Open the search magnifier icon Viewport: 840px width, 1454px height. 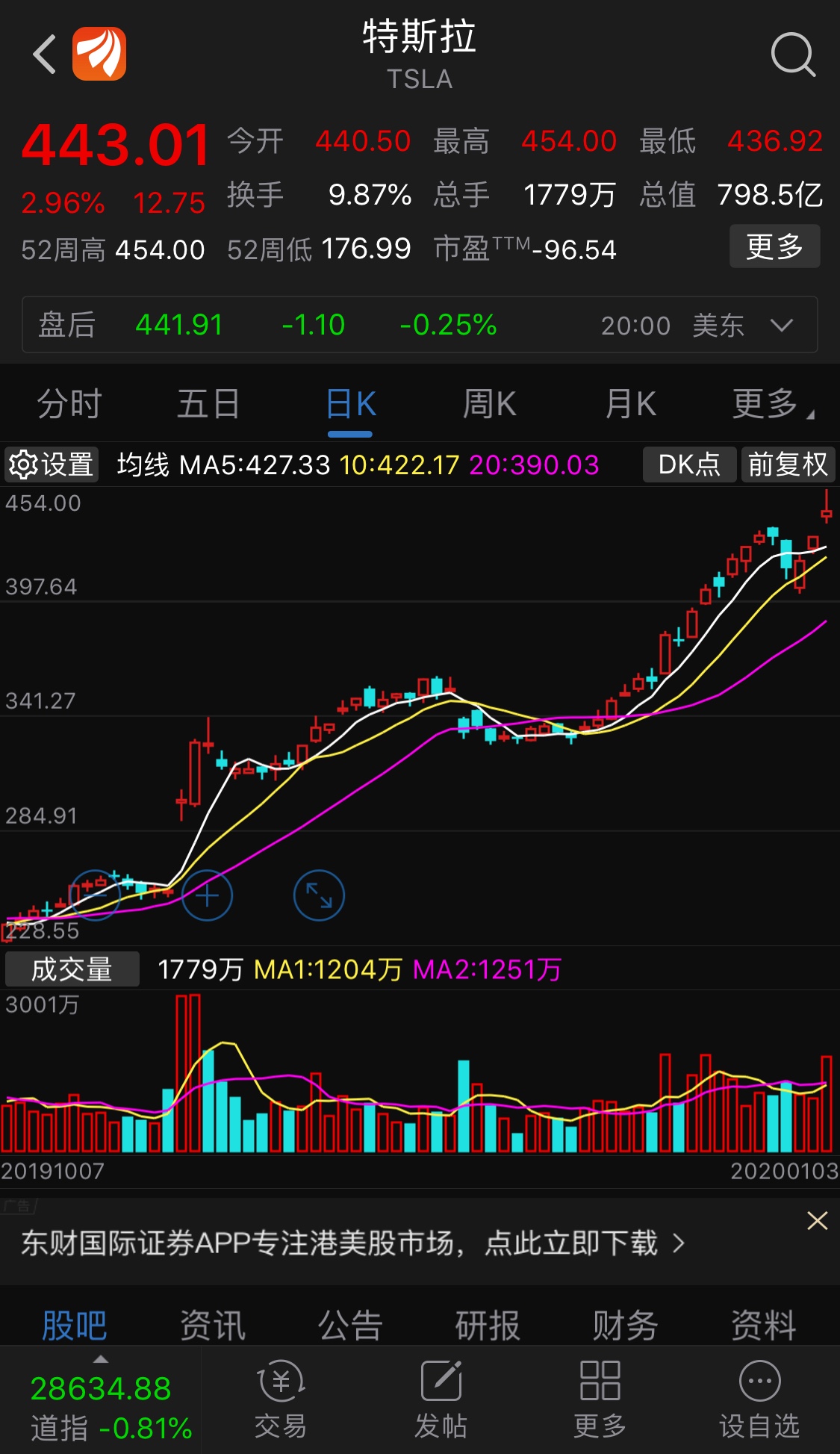[792, 55]
